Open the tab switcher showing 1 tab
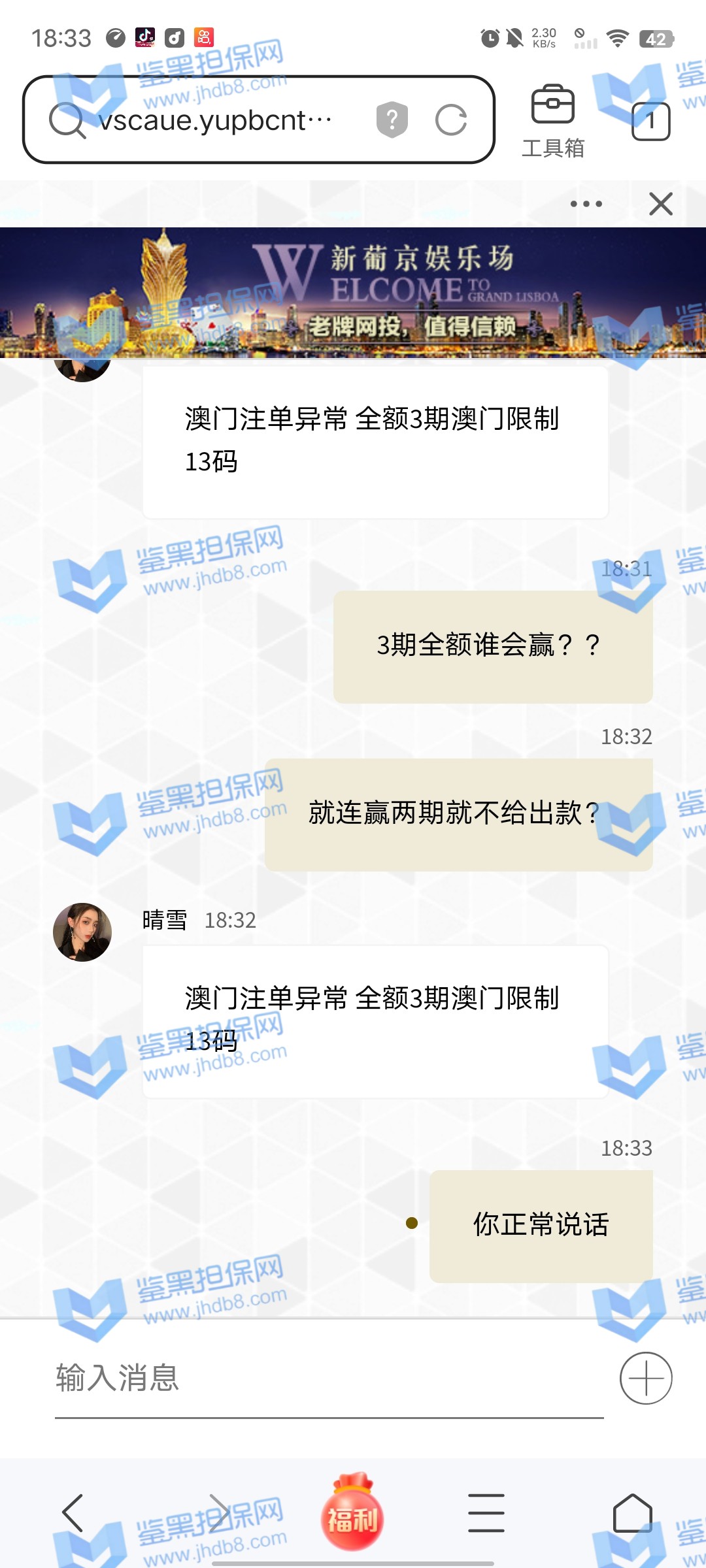The height and width of the screenshot is (1568, 706). (650, 122)
